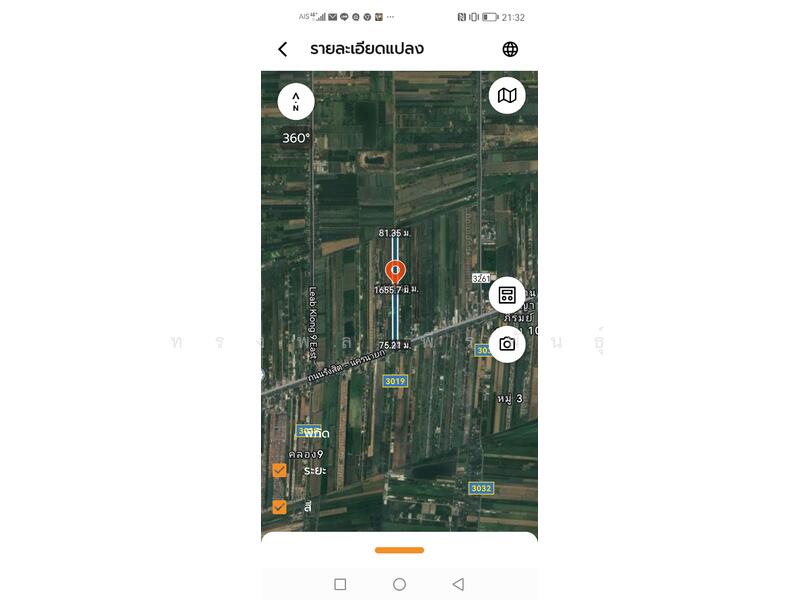Screen dimensions: 800x600
Task: Uncheck the ระยะ checkbox
Action: (x=280, y=470)
